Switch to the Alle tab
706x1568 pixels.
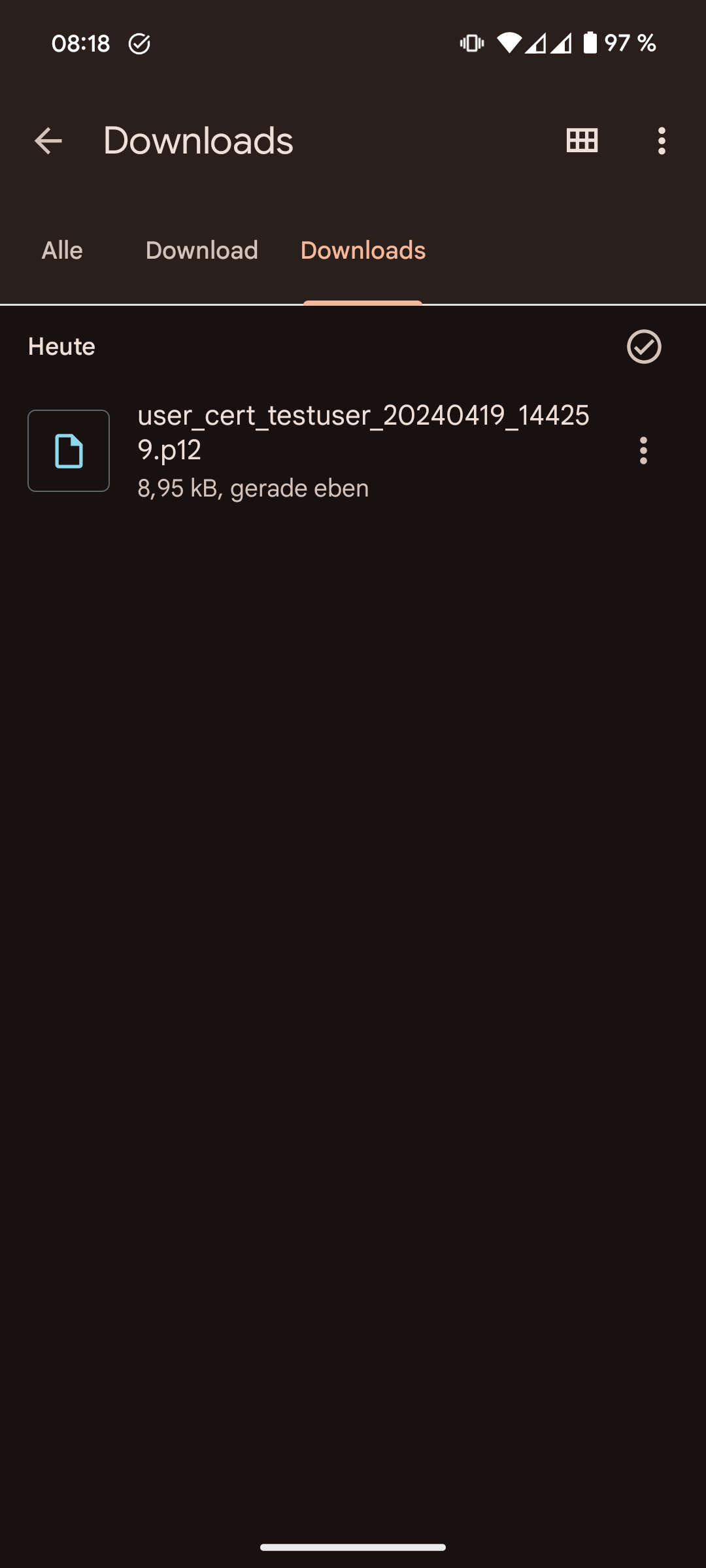pos(62,250)
